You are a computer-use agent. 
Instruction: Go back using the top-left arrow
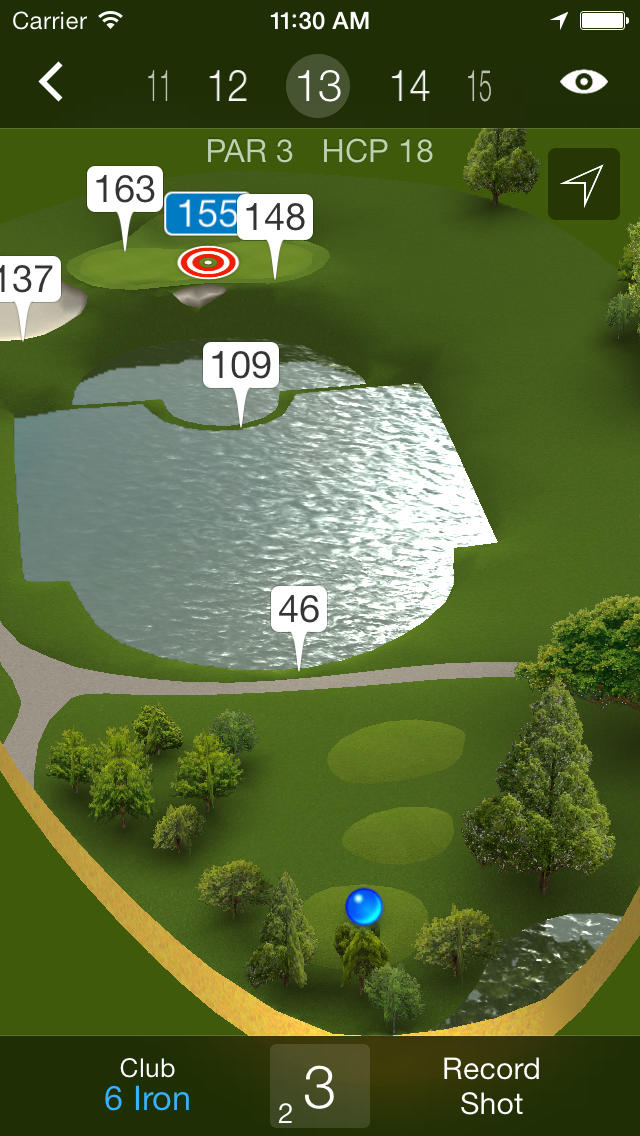[51, 82]
